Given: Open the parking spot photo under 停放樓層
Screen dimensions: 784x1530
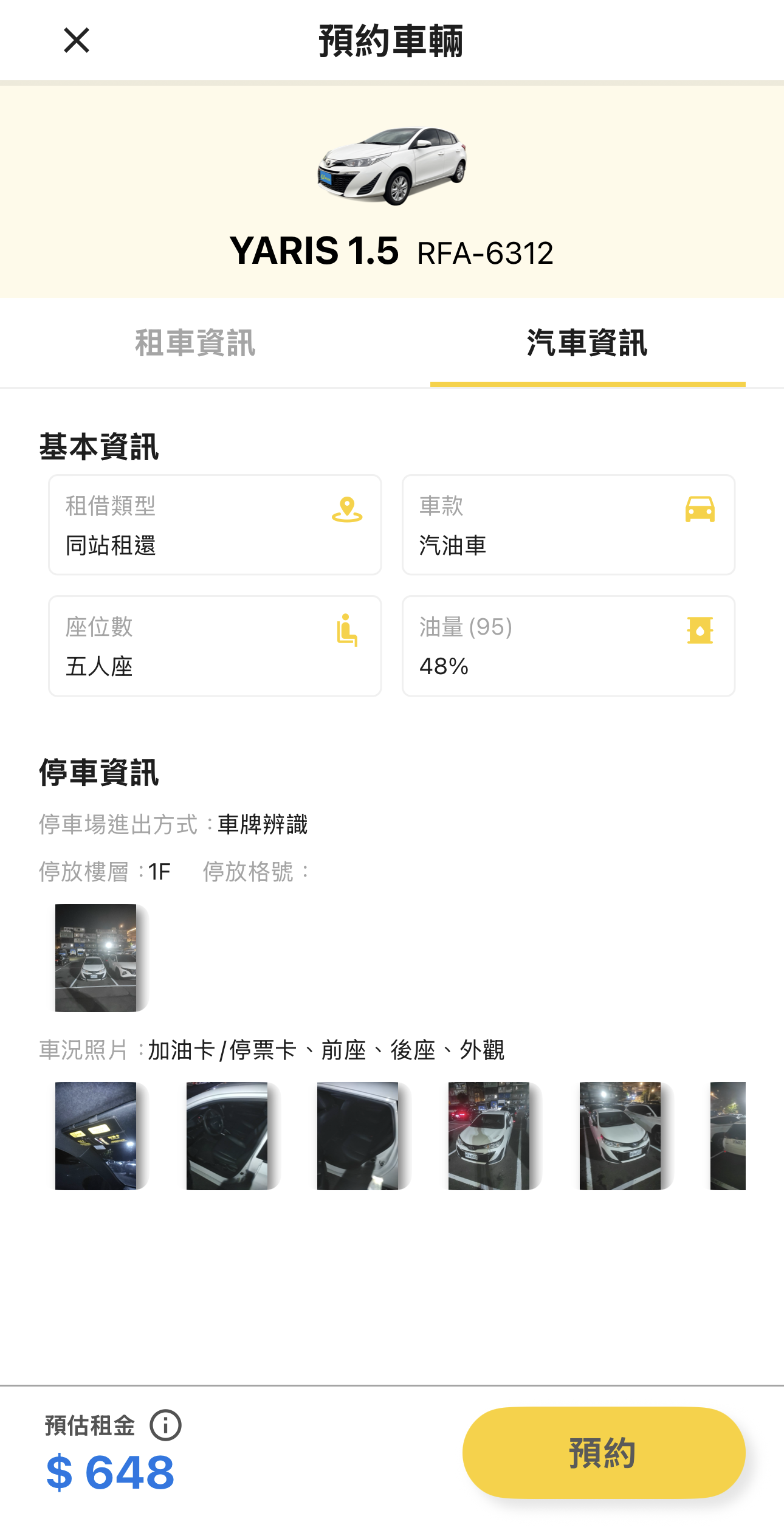Looking at the screenshot, I should pos(96,958).
